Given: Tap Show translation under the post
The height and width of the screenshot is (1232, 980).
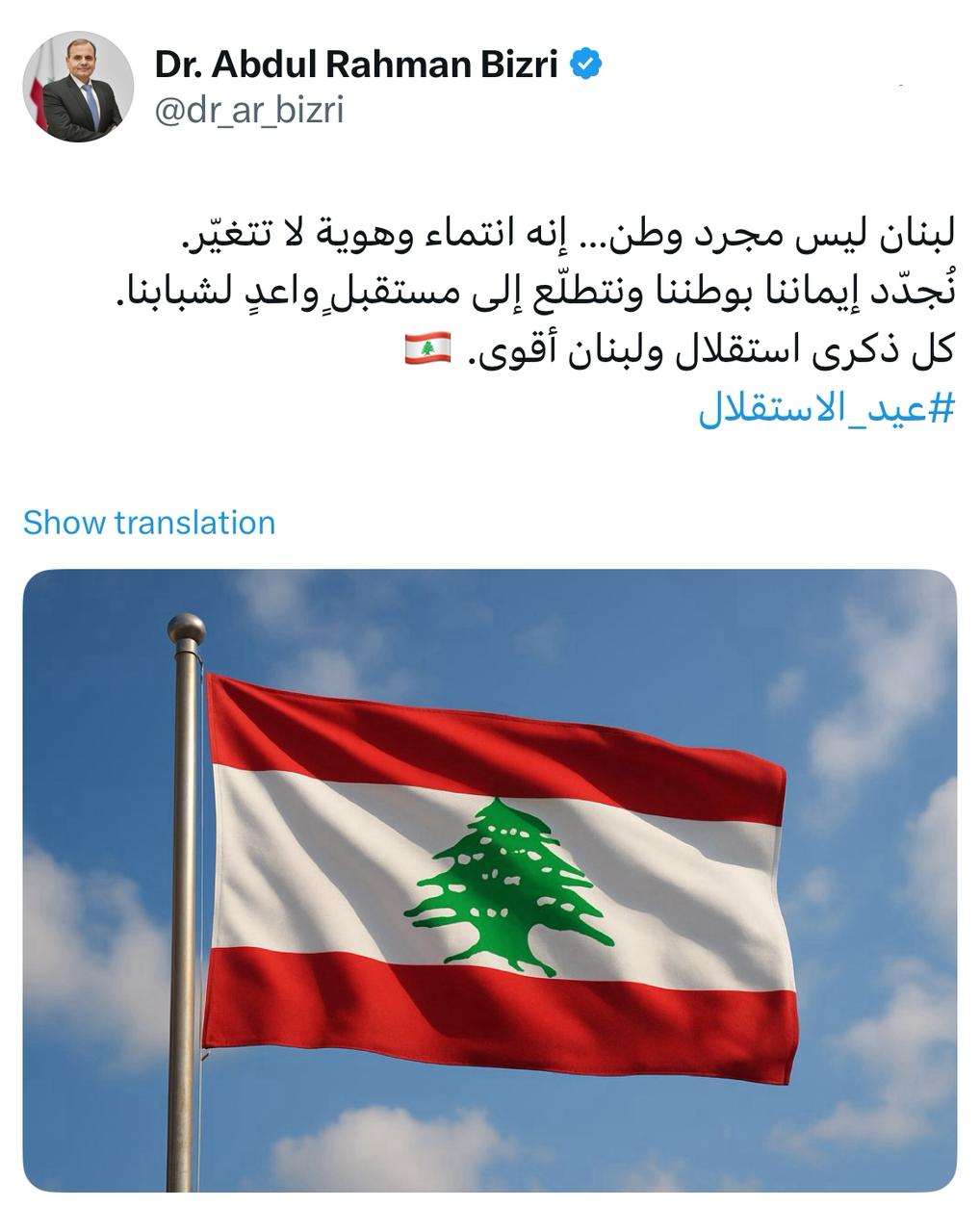Looking at the screenshot, I should [149, 523].
